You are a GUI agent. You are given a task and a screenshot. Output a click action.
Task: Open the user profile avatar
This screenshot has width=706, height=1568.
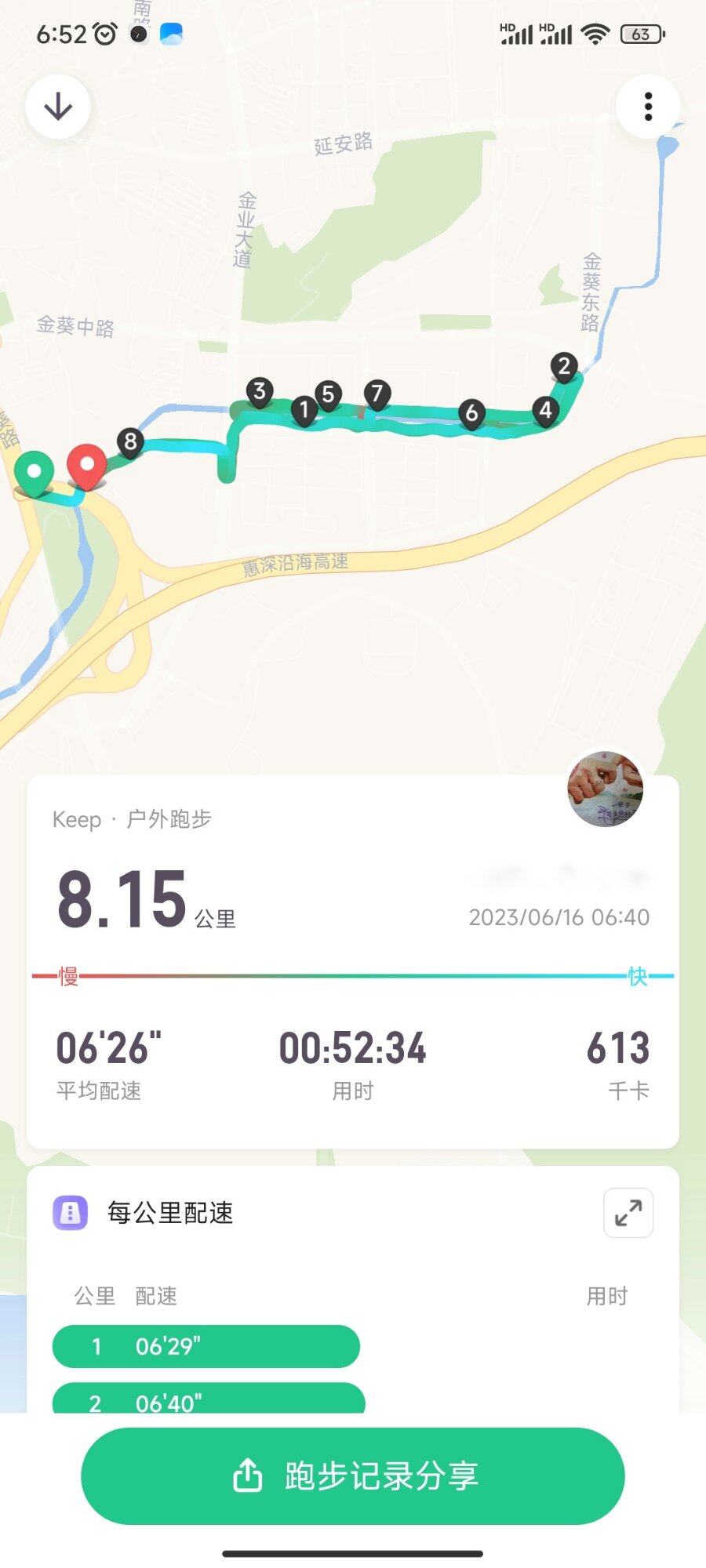click(x=606, y=789)
